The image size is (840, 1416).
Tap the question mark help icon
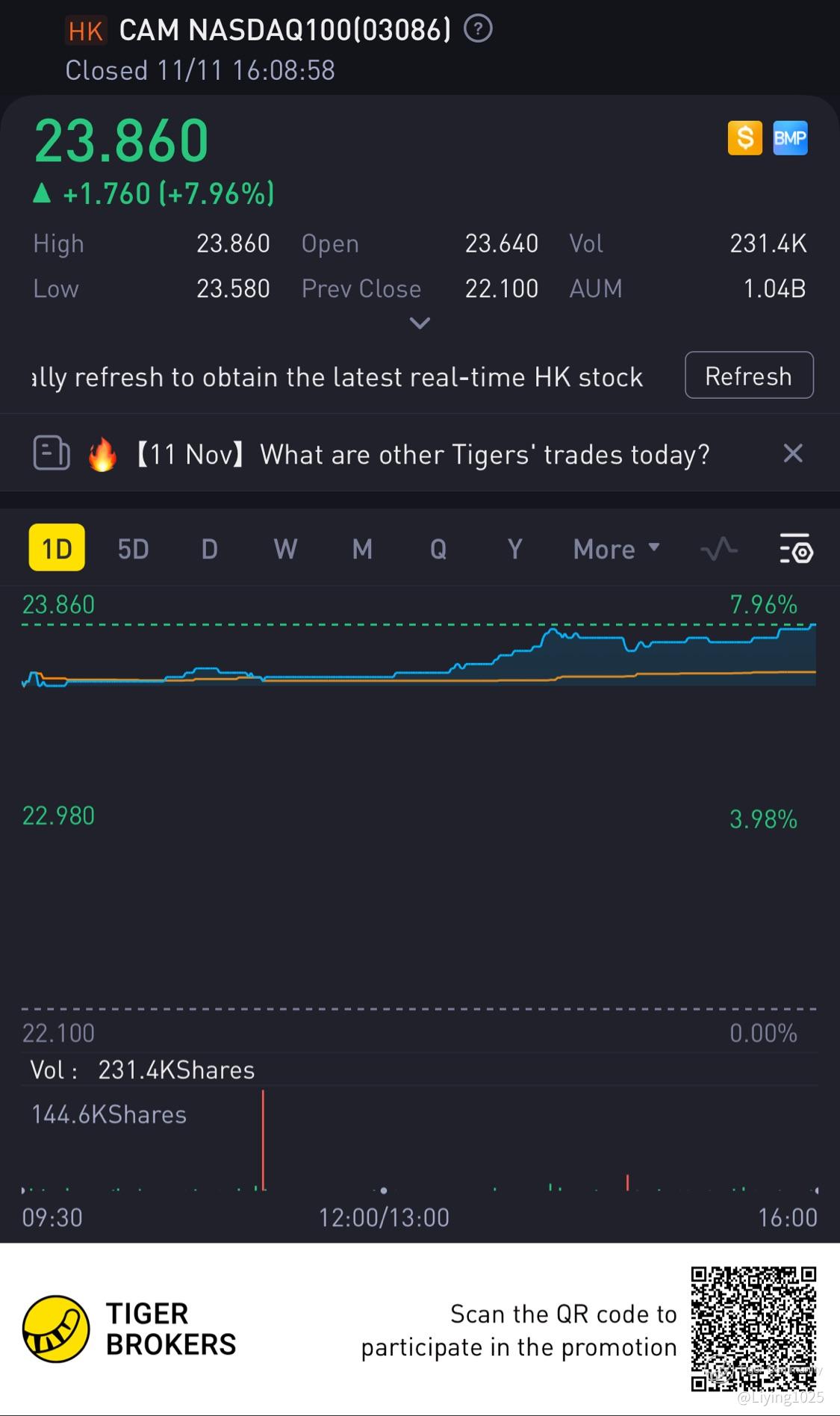click(x=478, y=29)
